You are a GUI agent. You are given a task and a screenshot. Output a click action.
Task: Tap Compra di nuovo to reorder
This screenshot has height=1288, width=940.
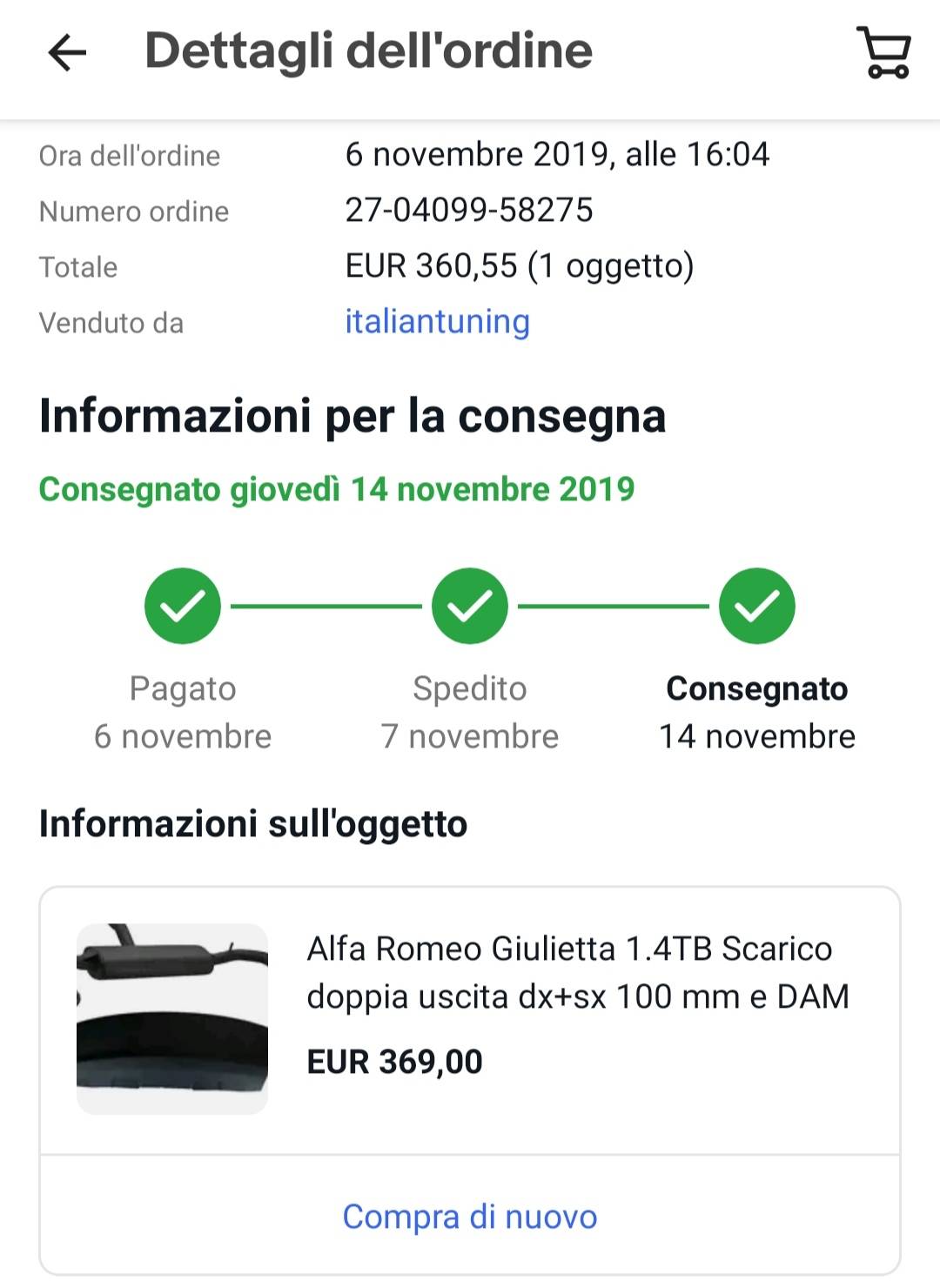click(x=470, y=1216)
